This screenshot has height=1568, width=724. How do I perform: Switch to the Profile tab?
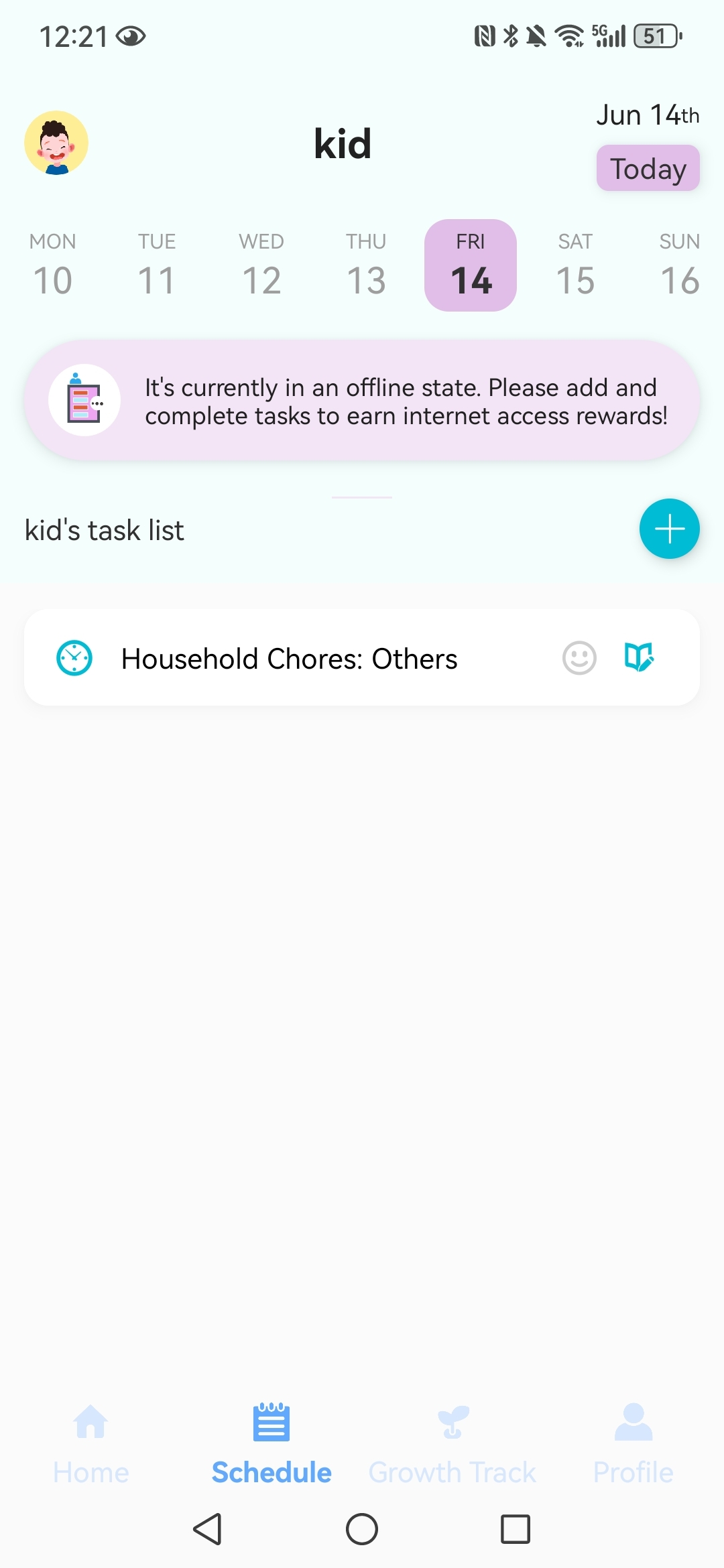click(633, 1441)
